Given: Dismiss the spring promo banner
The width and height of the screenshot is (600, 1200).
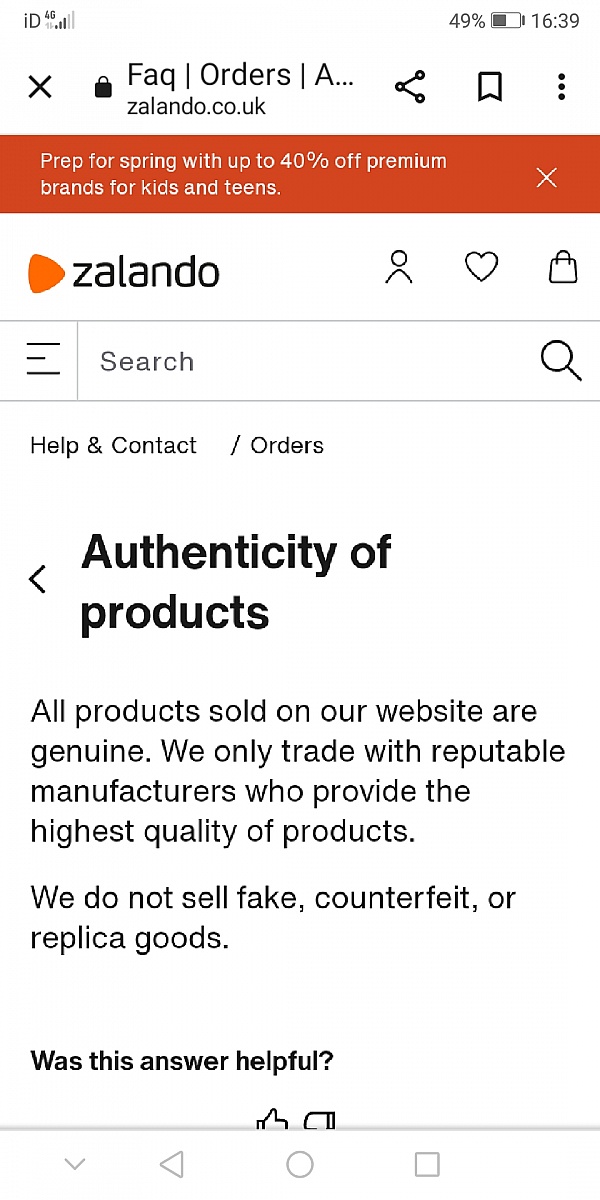Looking at the screenshot, I should click(x=546, y=178).
